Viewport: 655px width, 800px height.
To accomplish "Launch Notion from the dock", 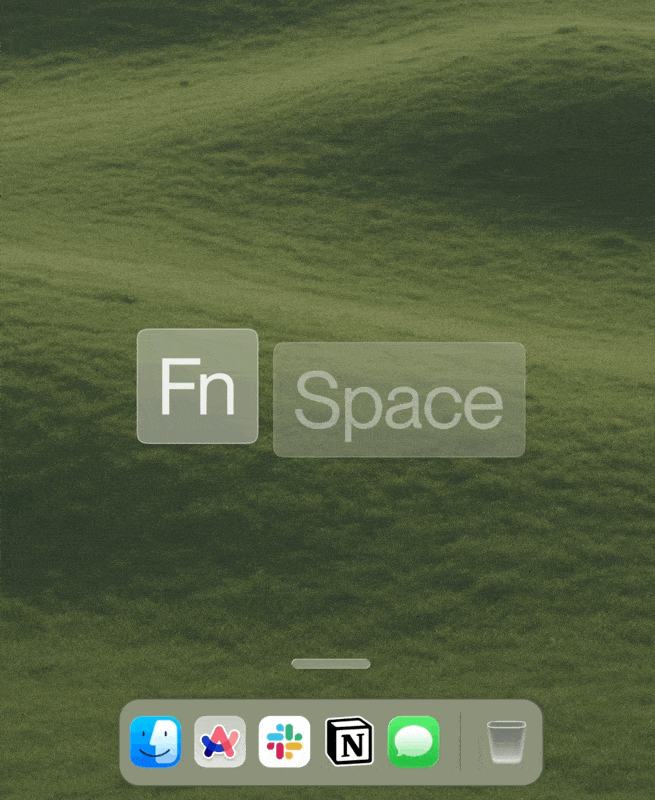I will click(349, 742).
